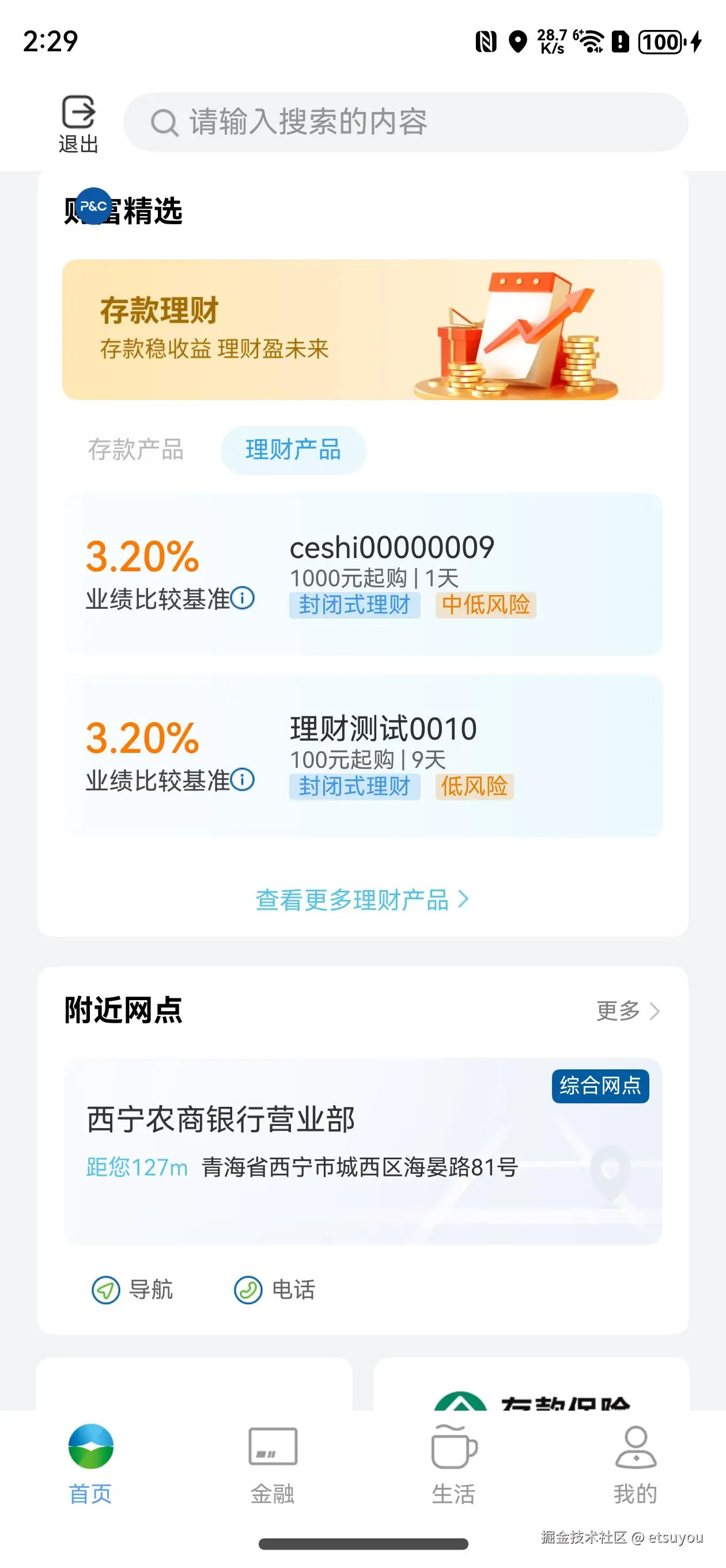
Task: Open the search input field
Action: coord(405,122)
